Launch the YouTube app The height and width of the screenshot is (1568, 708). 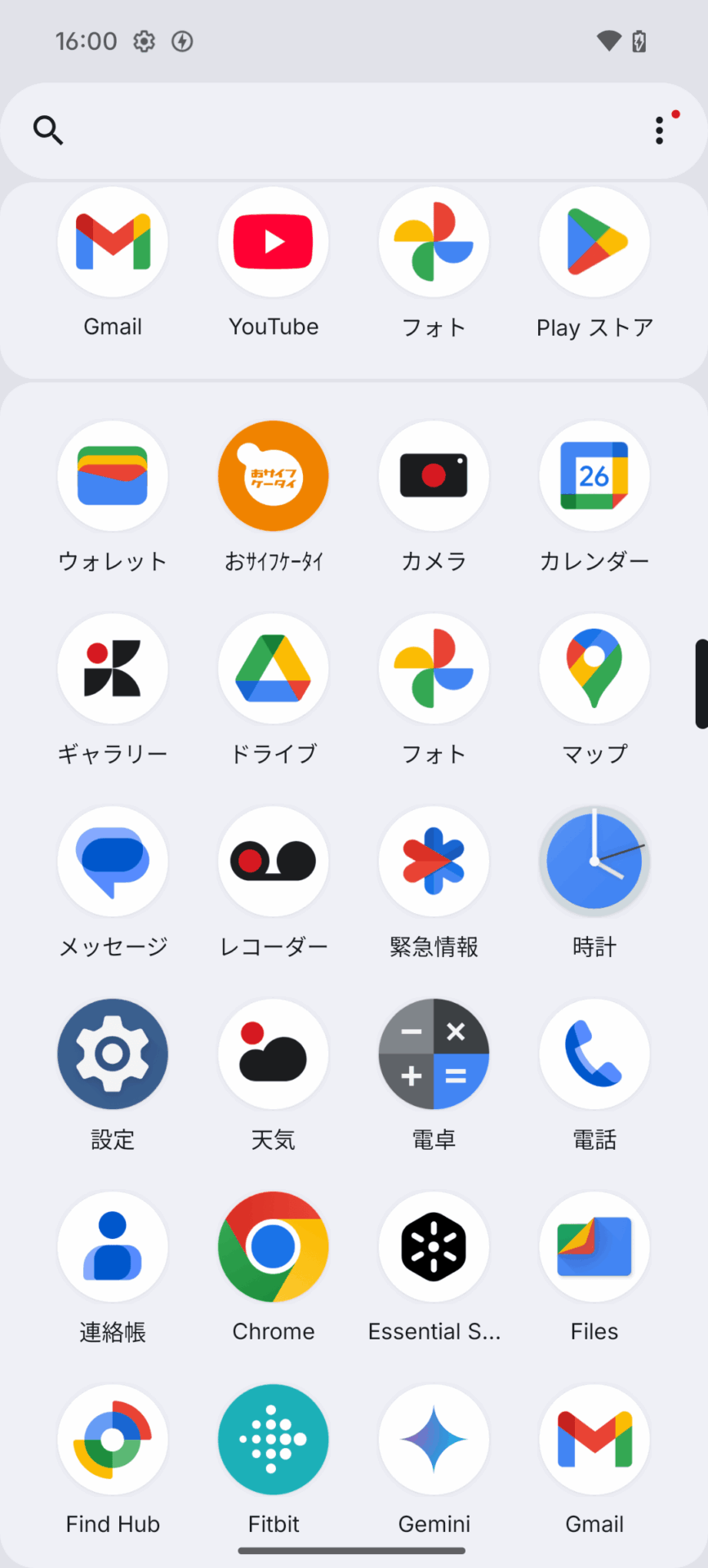coord(274,243)
